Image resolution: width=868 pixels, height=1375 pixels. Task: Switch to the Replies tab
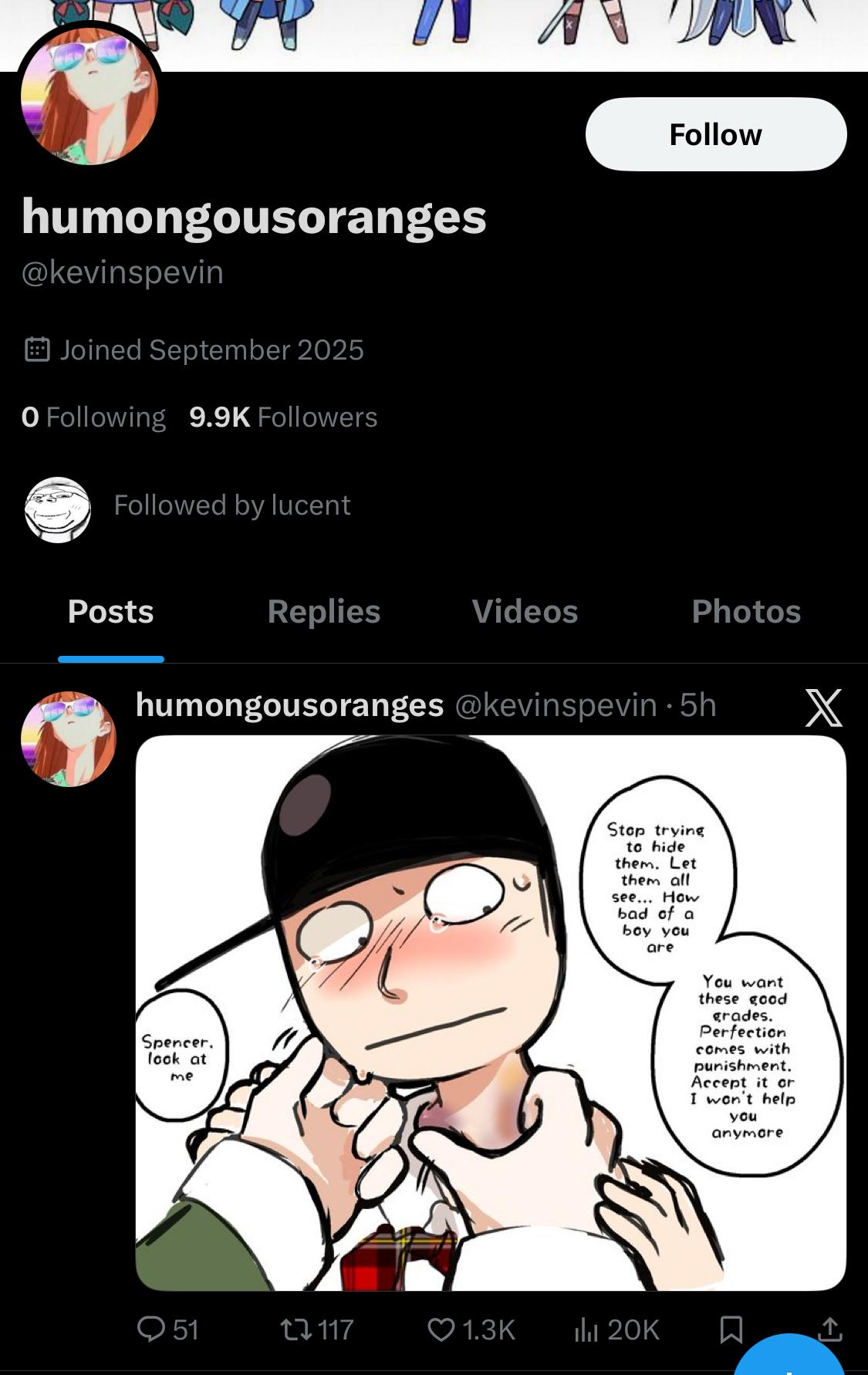point(323,612)
